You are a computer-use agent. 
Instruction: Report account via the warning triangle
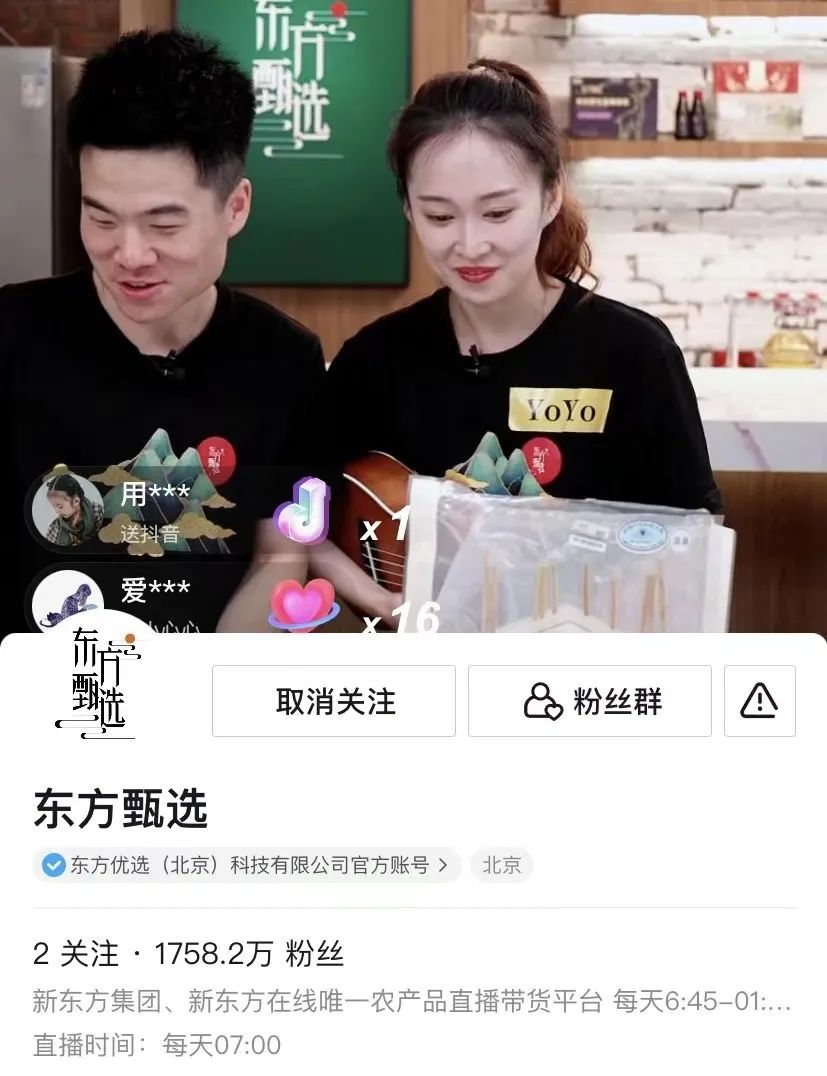(759, 701)
